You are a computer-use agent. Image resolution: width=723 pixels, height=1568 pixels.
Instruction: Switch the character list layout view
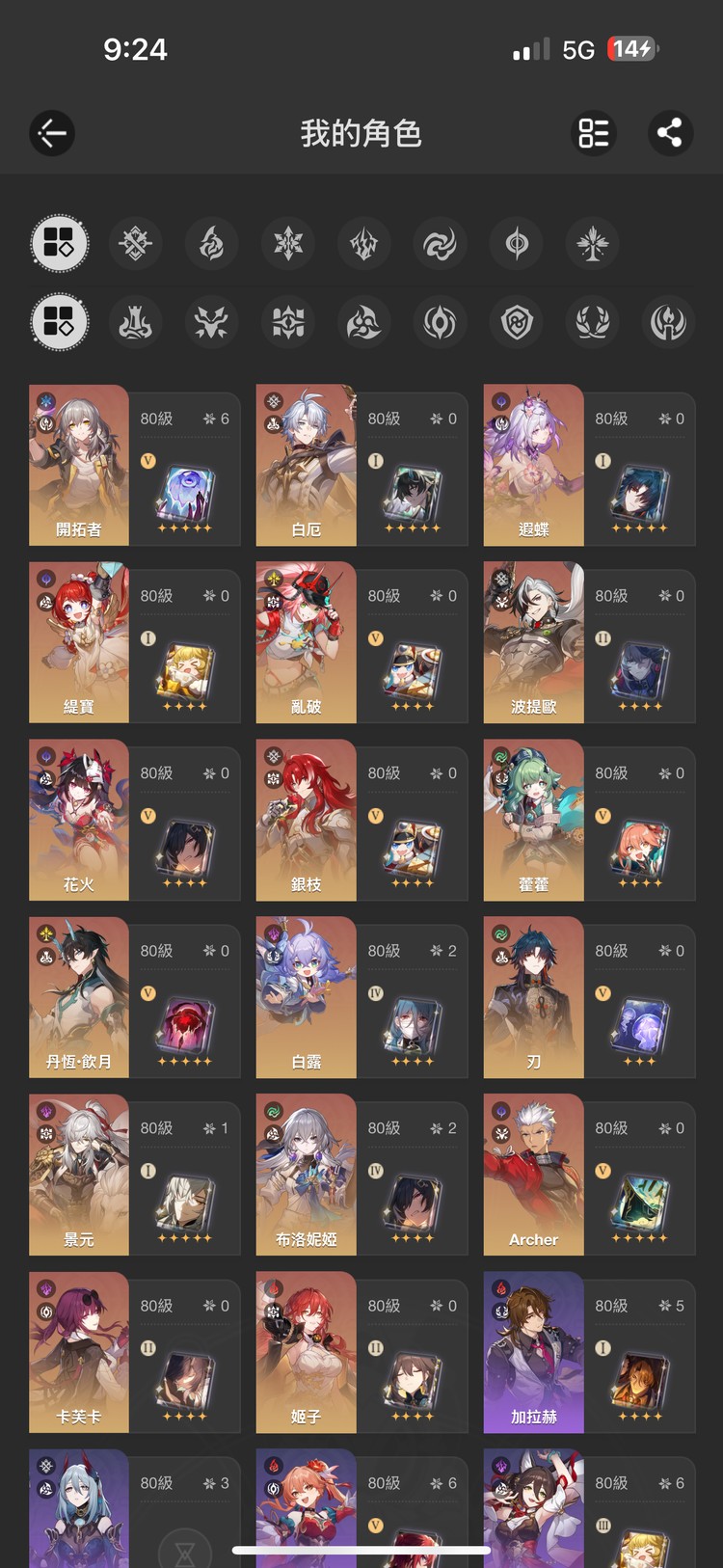tap(593, 133)
